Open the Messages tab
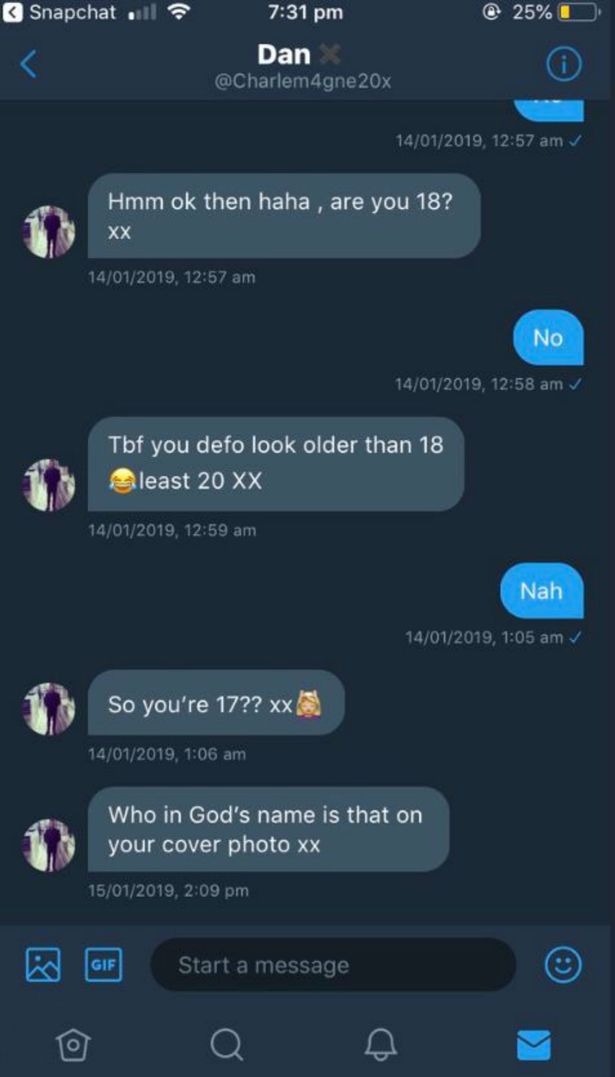The image size is (615, 1077). [x=533, y=1043]
